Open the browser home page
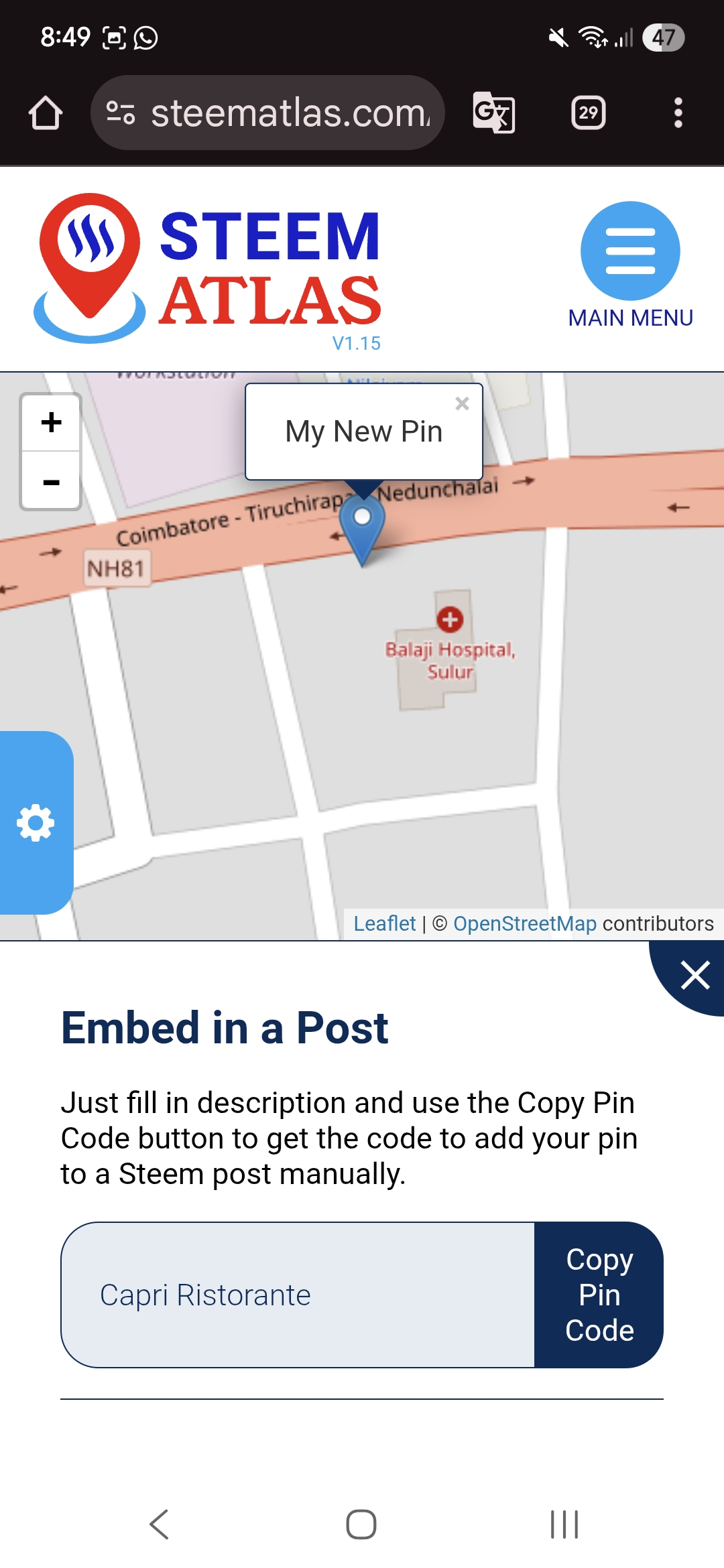The width and height of the screenshot is (724, 1568). [46, 113]
